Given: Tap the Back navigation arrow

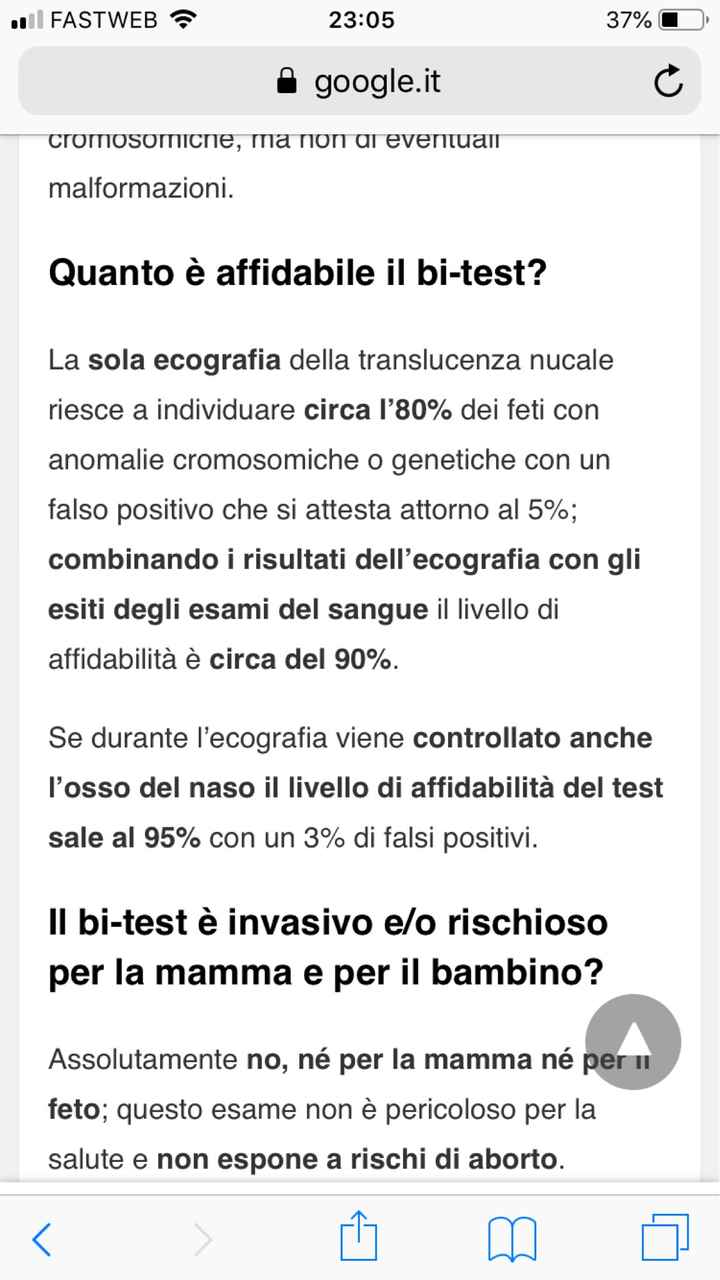Looking at the screenshot, I should coord(42,1240).
